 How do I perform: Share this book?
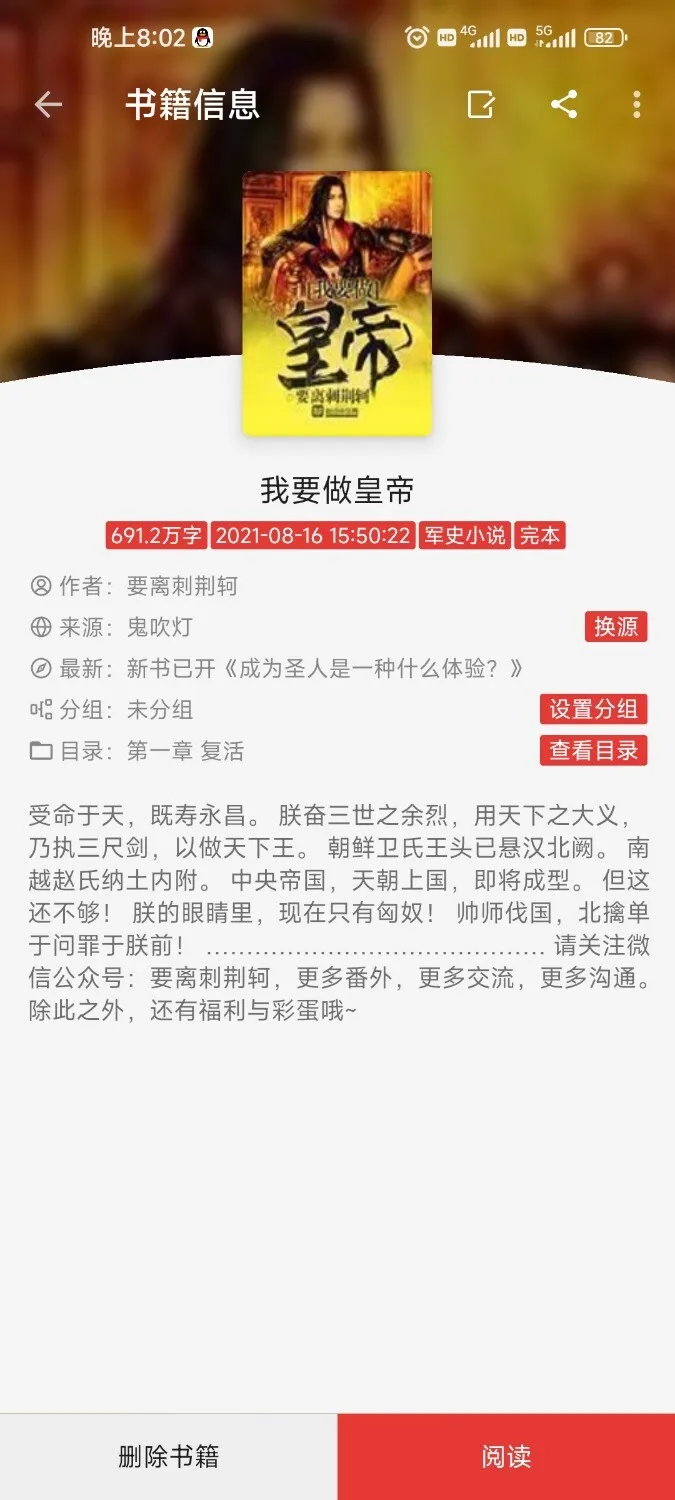click(564, 104)
